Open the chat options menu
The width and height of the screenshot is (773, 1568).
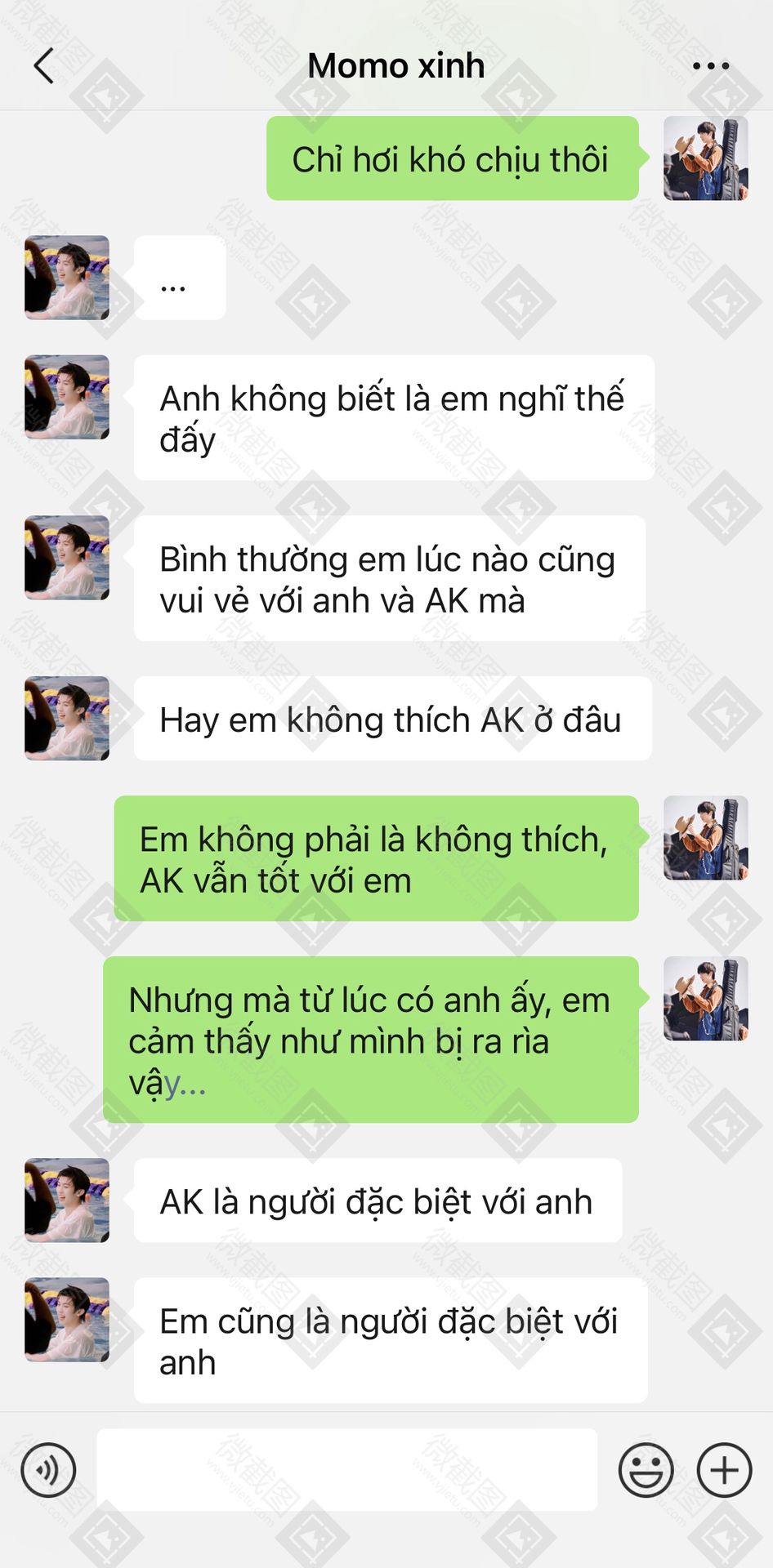tap(710, 66)
